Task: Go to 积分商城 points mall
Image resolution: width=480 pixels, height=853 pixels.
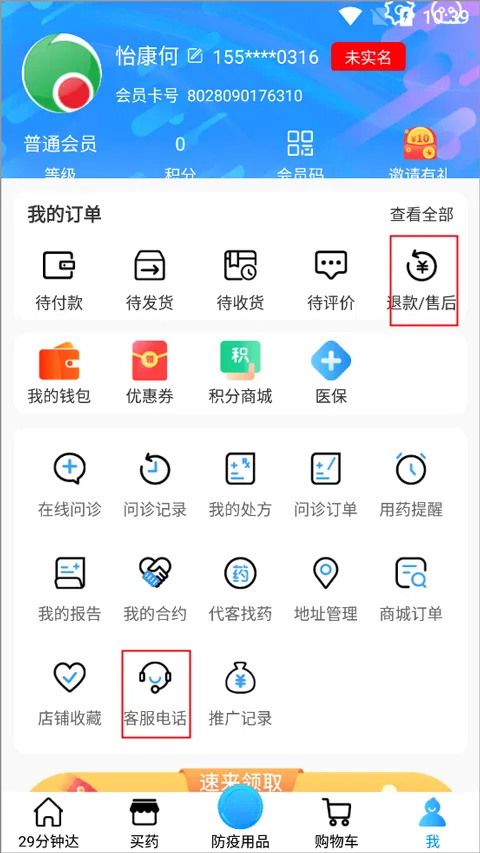Action: point(240,373)
